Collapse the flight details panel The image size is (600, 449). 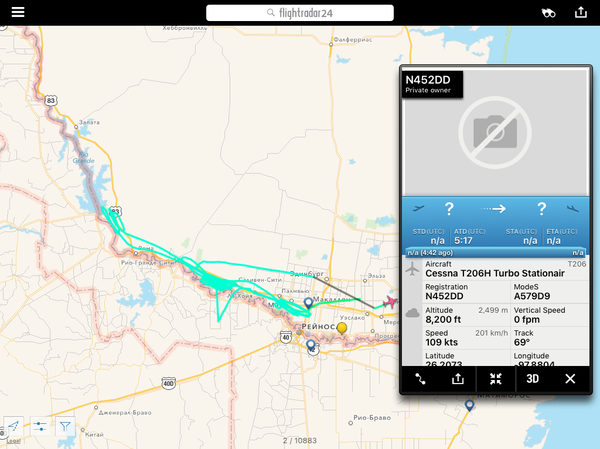click(x=495, y=379)
